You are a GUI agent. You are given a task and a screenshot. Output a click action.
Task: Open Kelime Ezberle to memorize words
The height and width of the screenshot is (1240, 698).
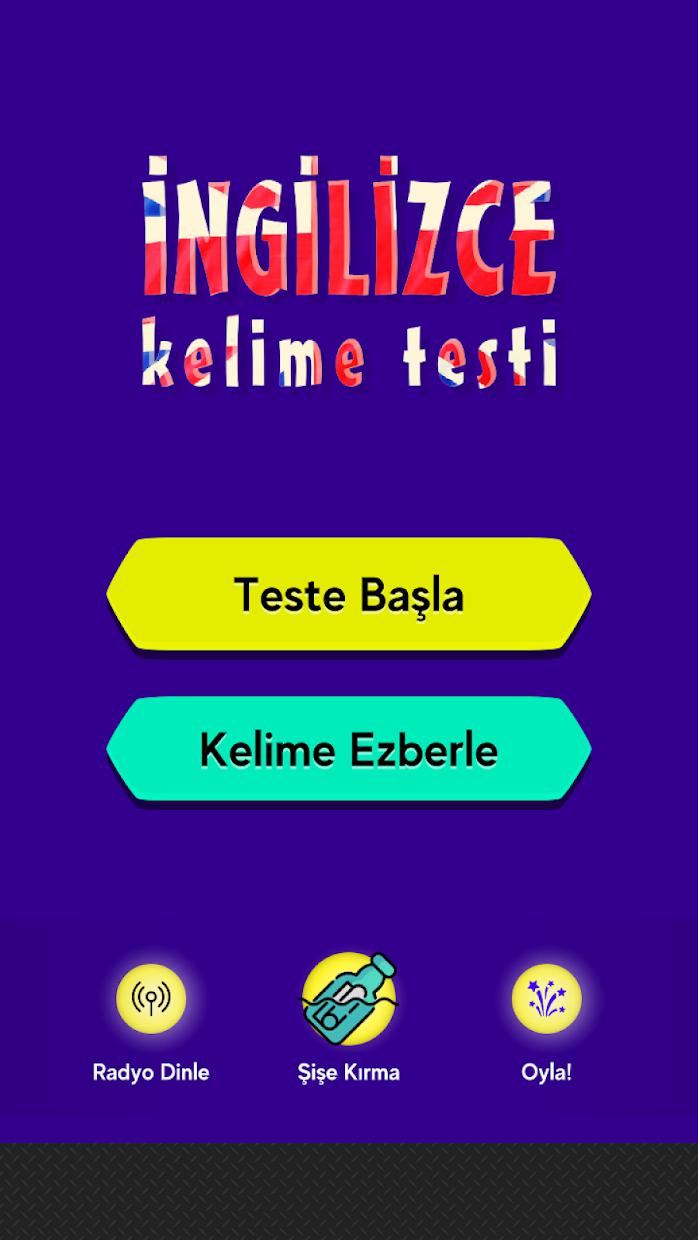(349, 750)
